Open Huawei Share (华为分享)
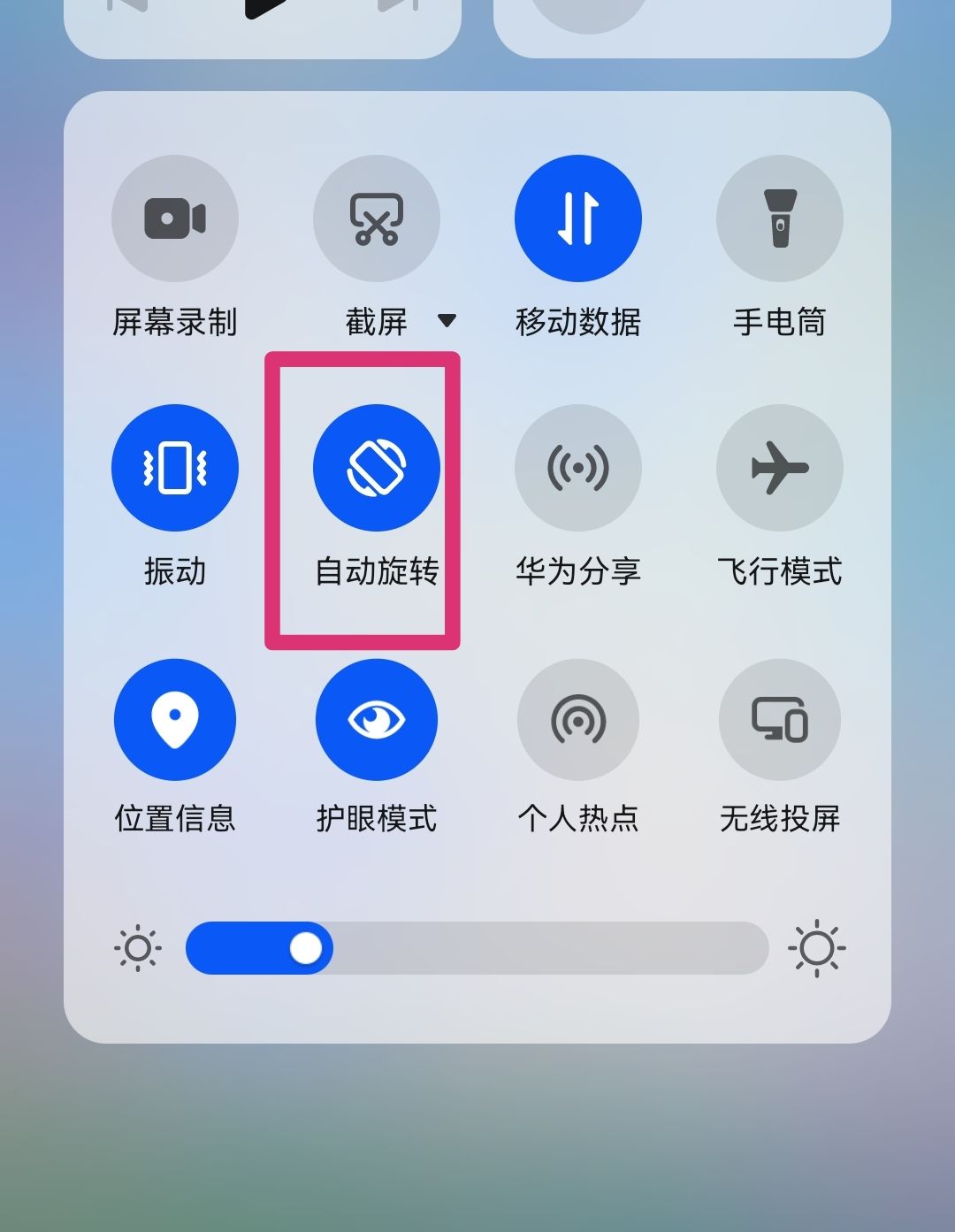Screen dimensions: 955x1232 click(578, 469)
